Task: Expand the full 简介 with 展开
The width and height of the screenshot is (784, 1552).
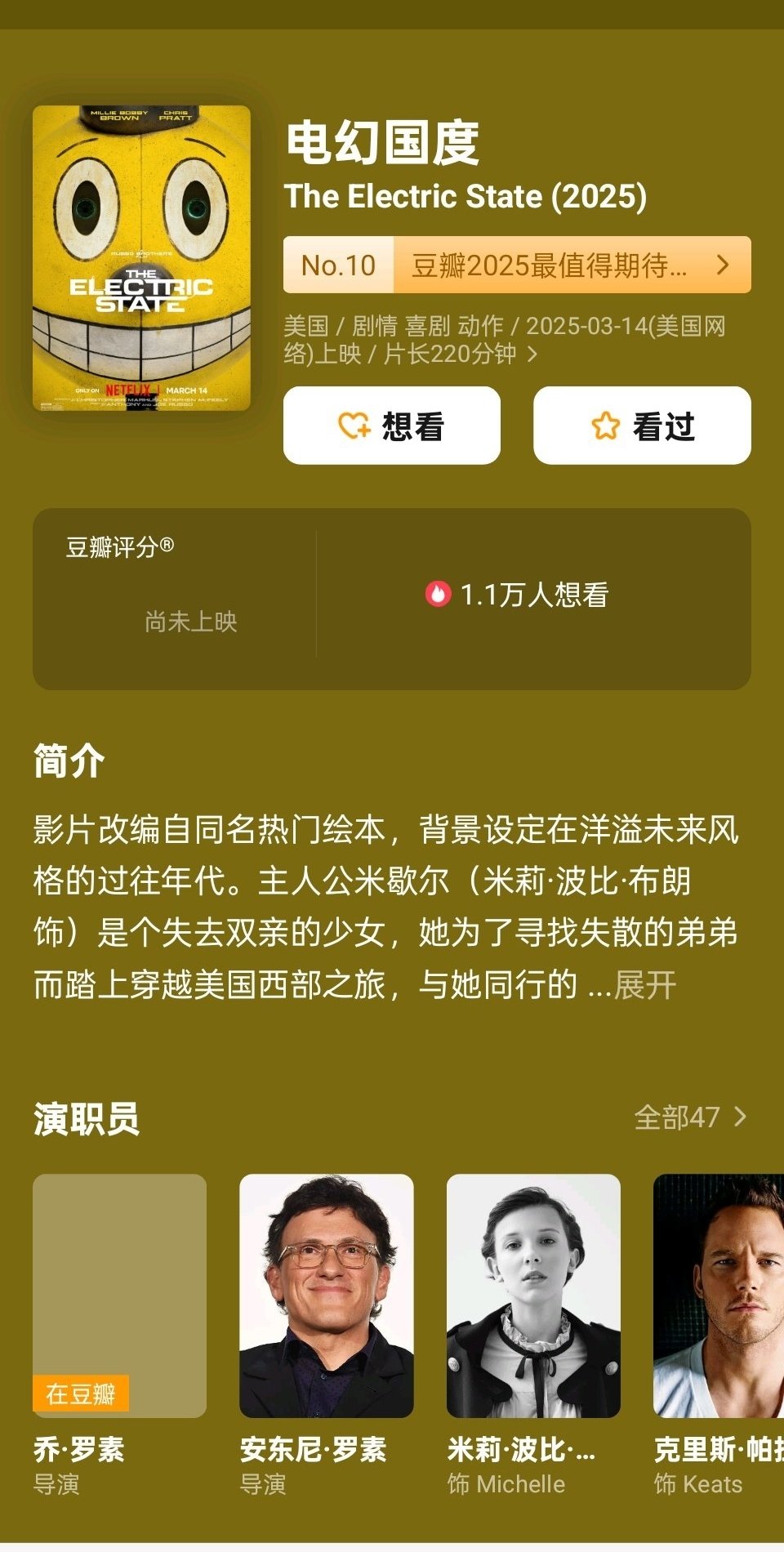Action: (x=644, y=985)
